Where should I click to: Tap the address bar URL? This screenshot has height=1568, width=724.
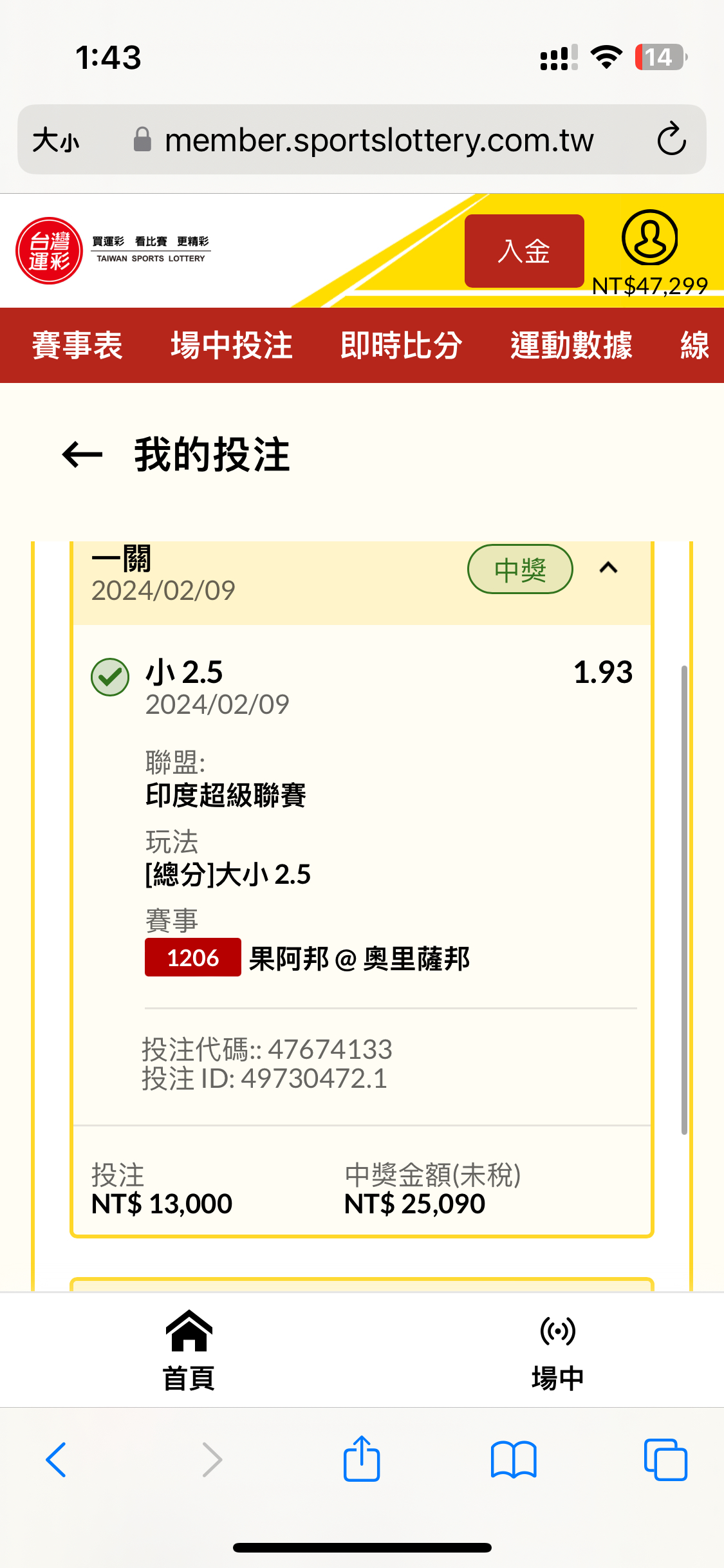[x=379, y=140]
